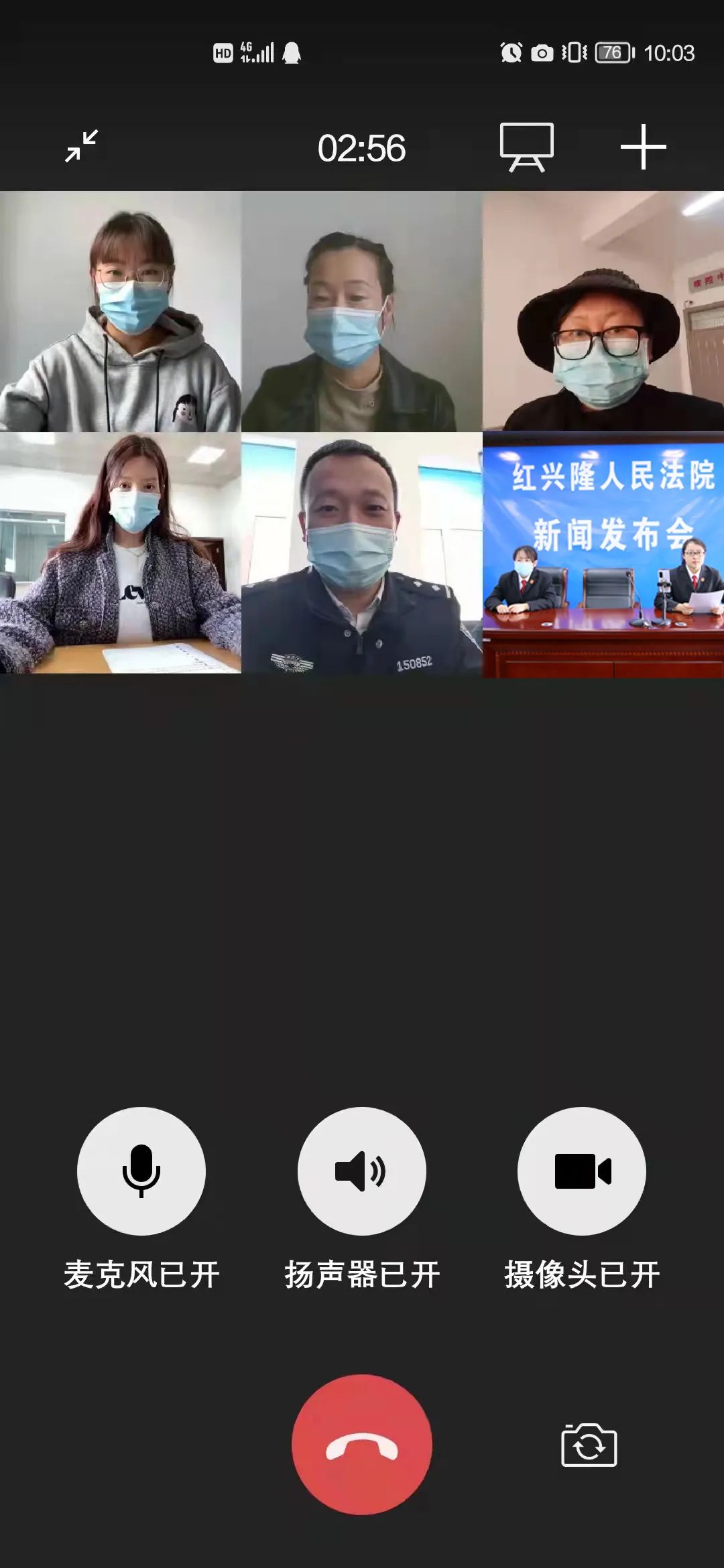
Task: Hang up the call
Action: pos(362,1444)
